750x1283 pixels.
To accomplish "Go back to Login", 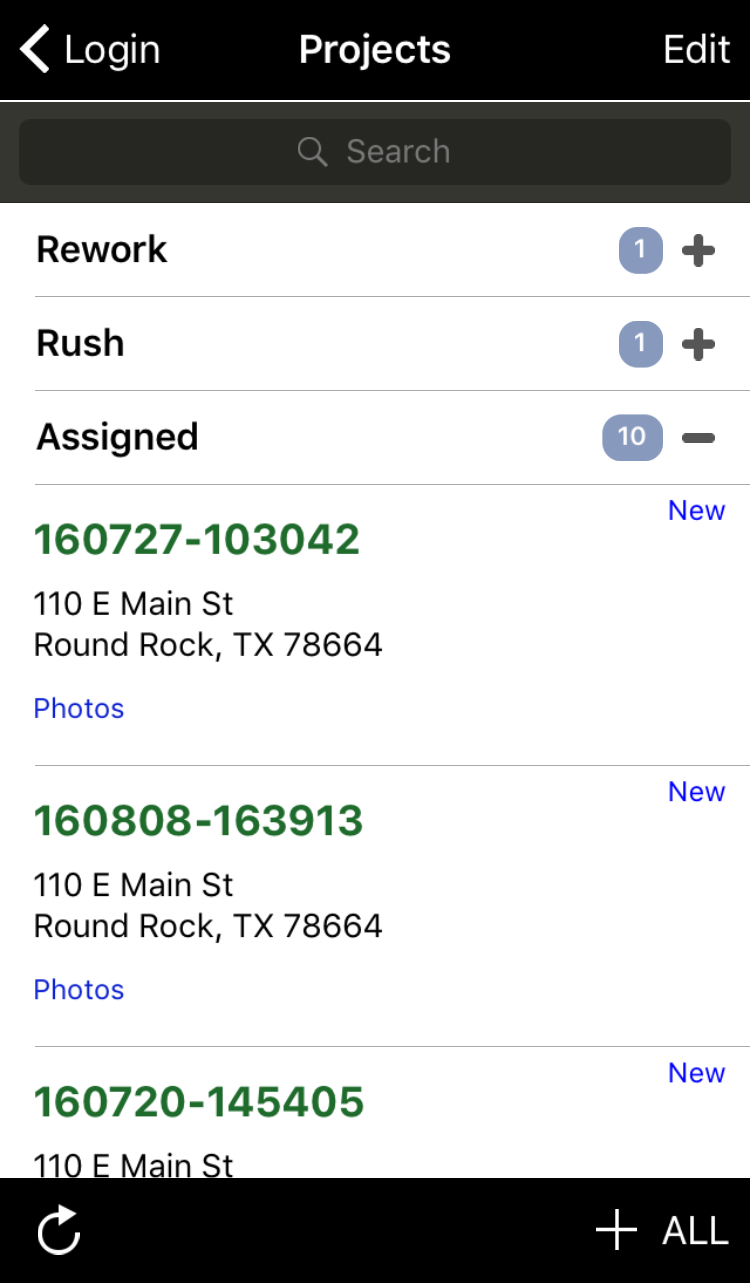I will tap(90, 50).
